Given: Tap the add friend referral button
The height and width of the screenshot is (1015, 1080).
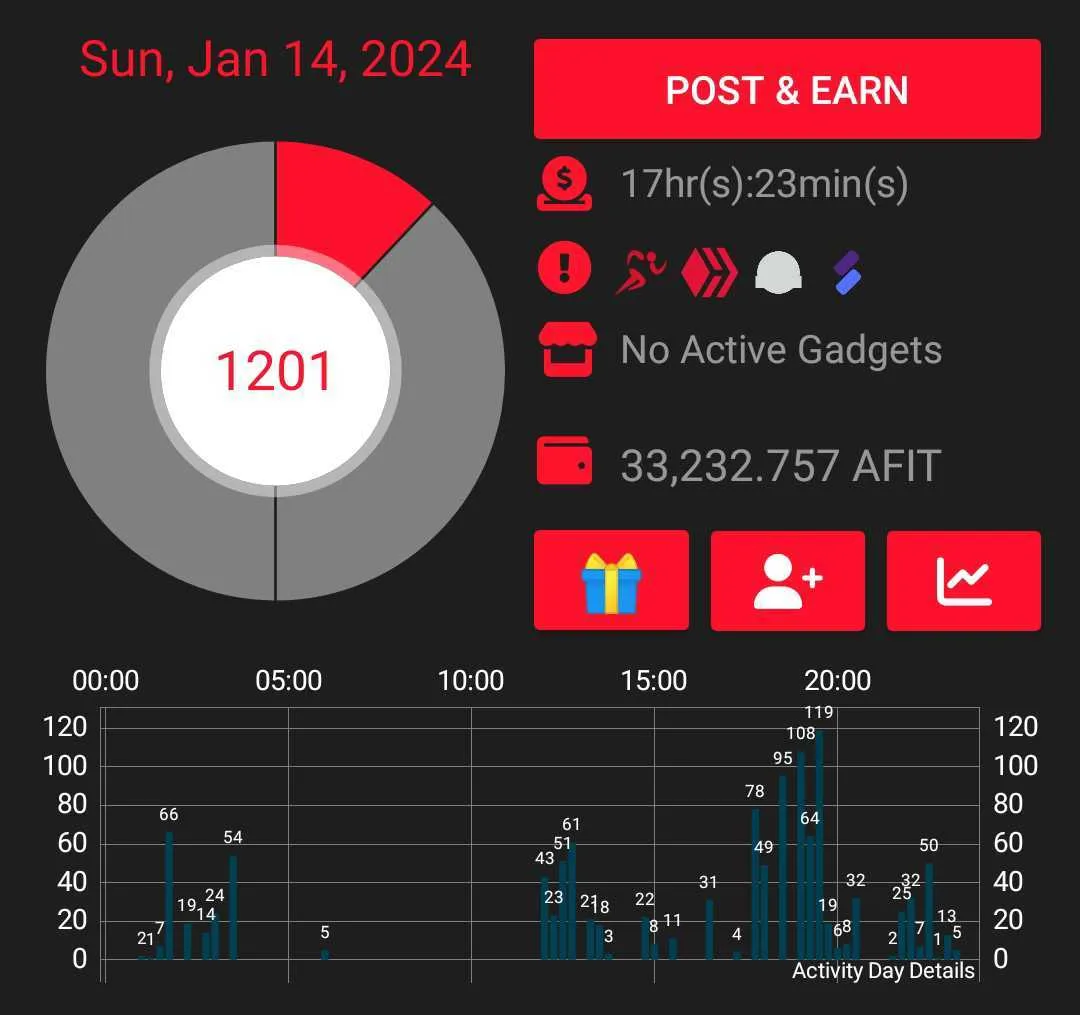Looking at the screenshot, I should point(787,581).
